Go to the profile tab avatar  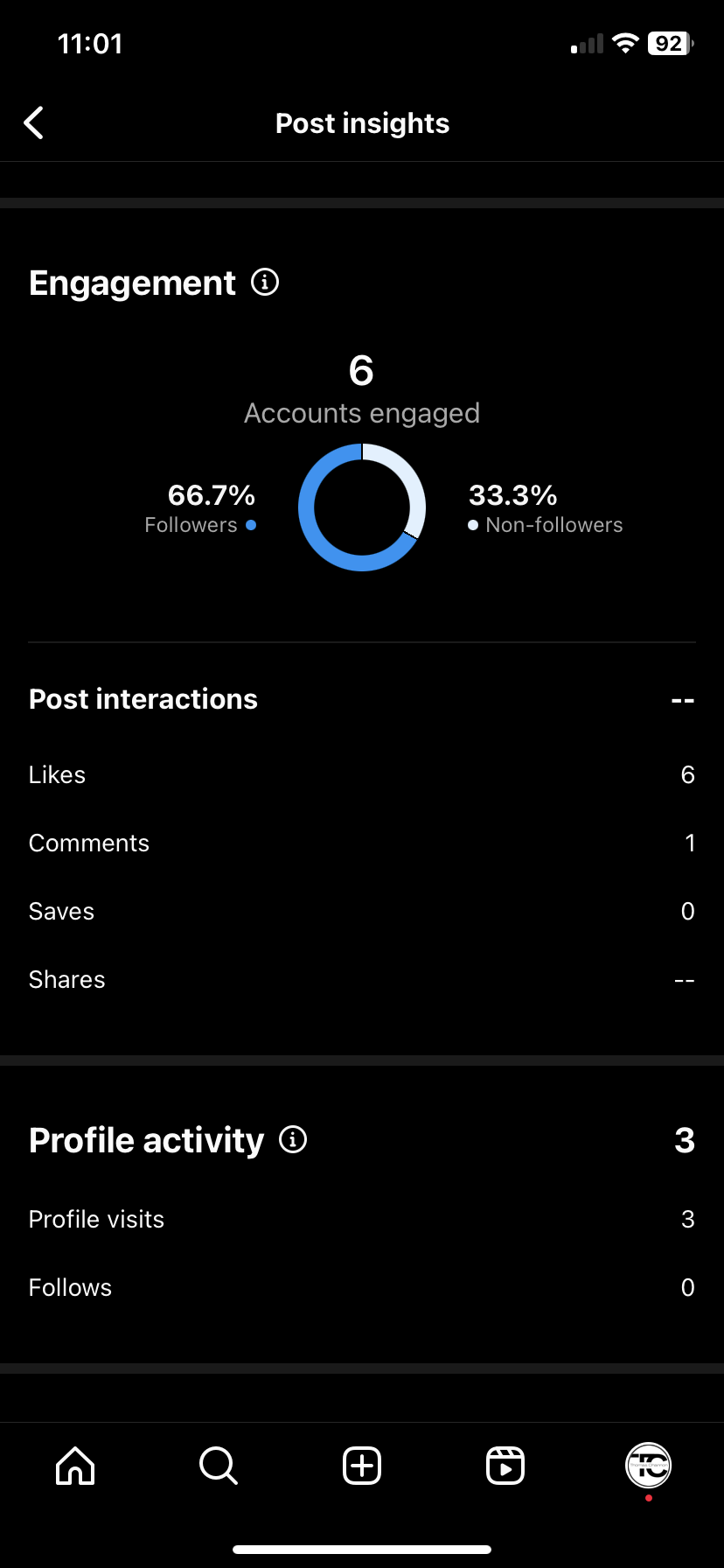pos(648,1466)
